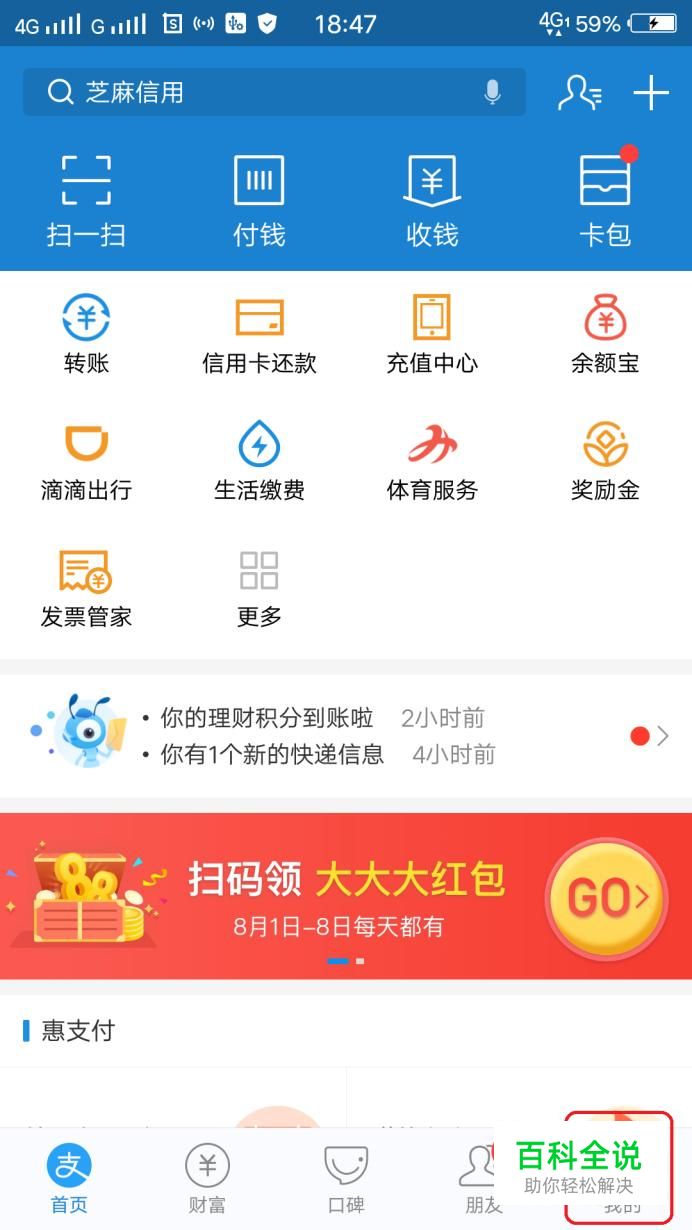The image size is (692, 1230).
Task: Tap the microphone voice search icon
Action: pos(492,93)
